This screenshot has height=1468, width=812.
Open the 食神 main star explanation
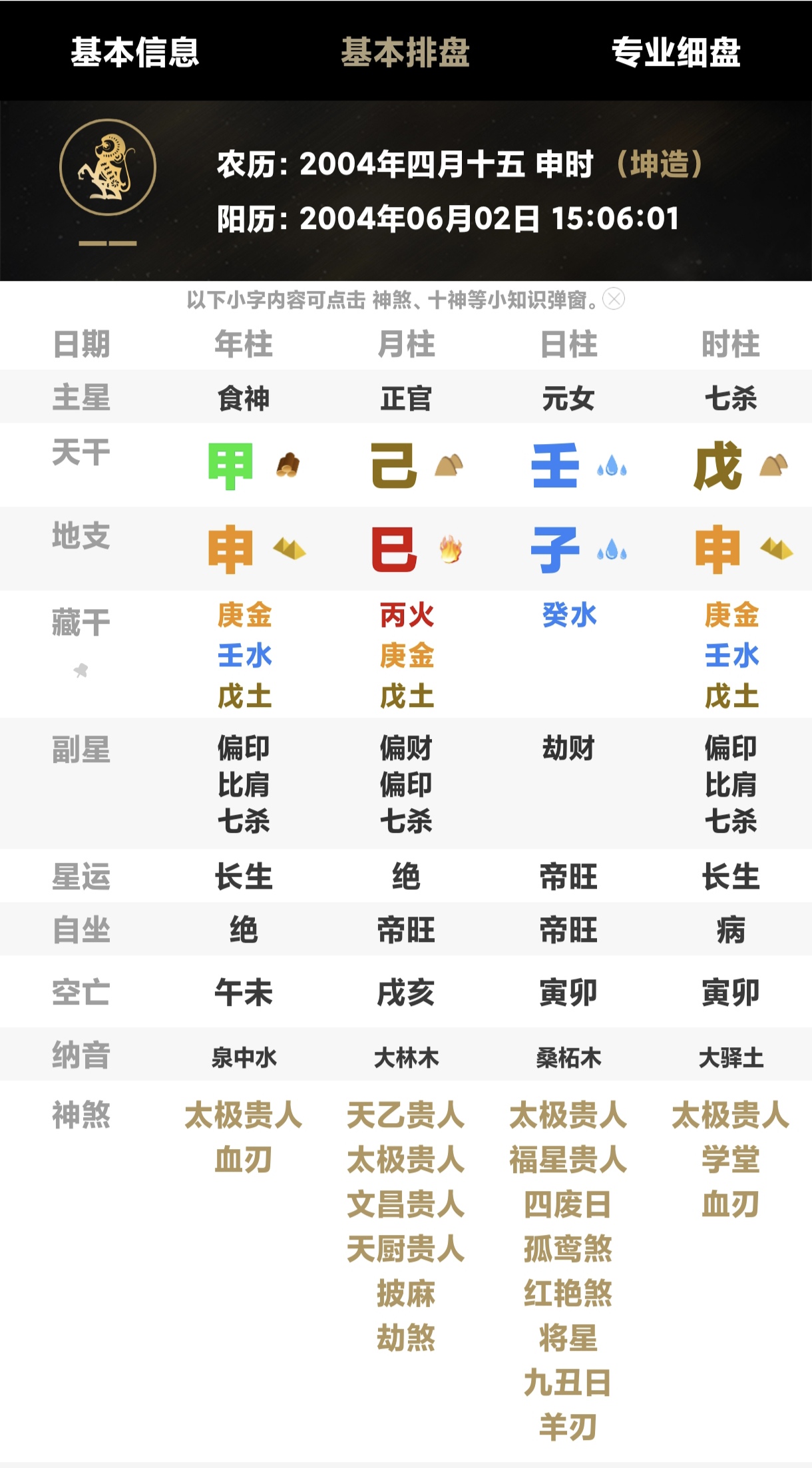[x=244, y=398]
